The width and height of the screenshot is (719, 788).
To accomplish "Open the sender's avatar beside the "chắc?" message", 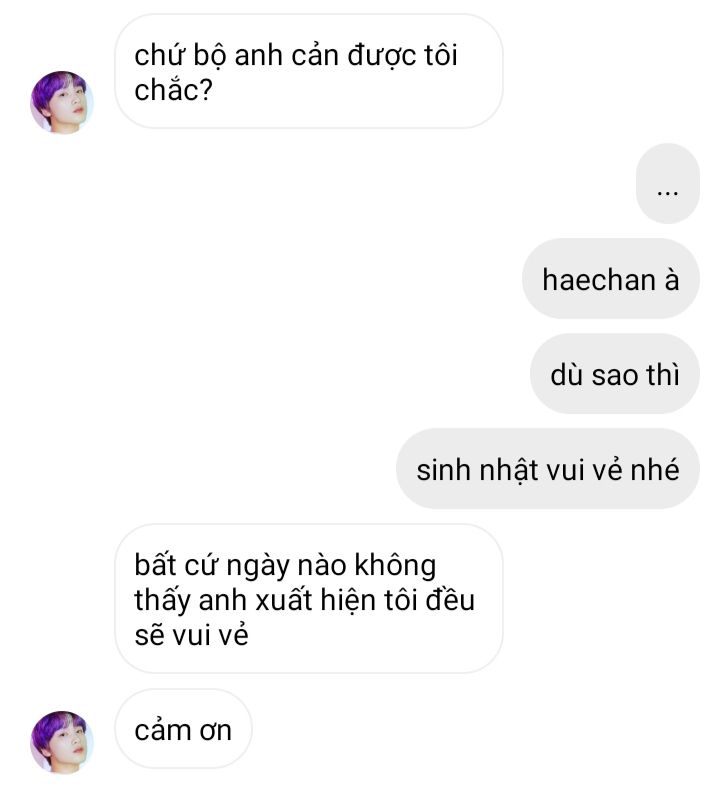I will (61, 102).
